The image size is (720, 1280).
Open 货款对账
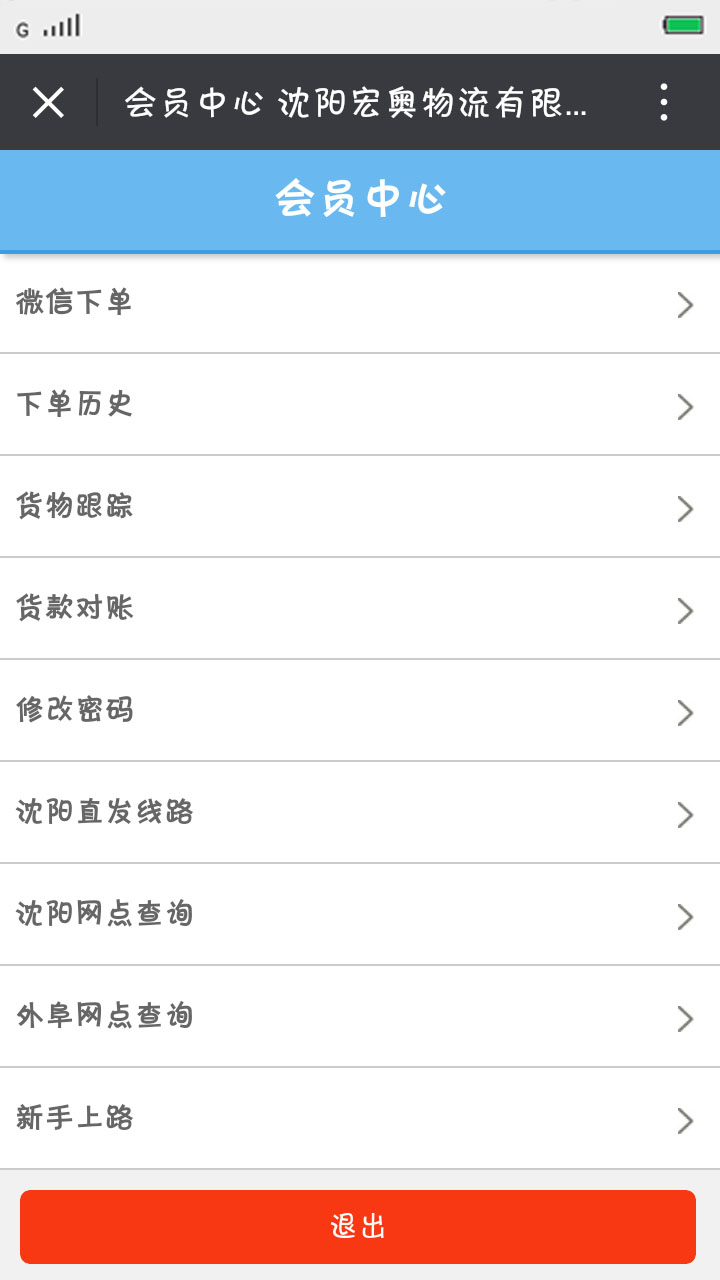pyautogui.click(x=360, y=609)
